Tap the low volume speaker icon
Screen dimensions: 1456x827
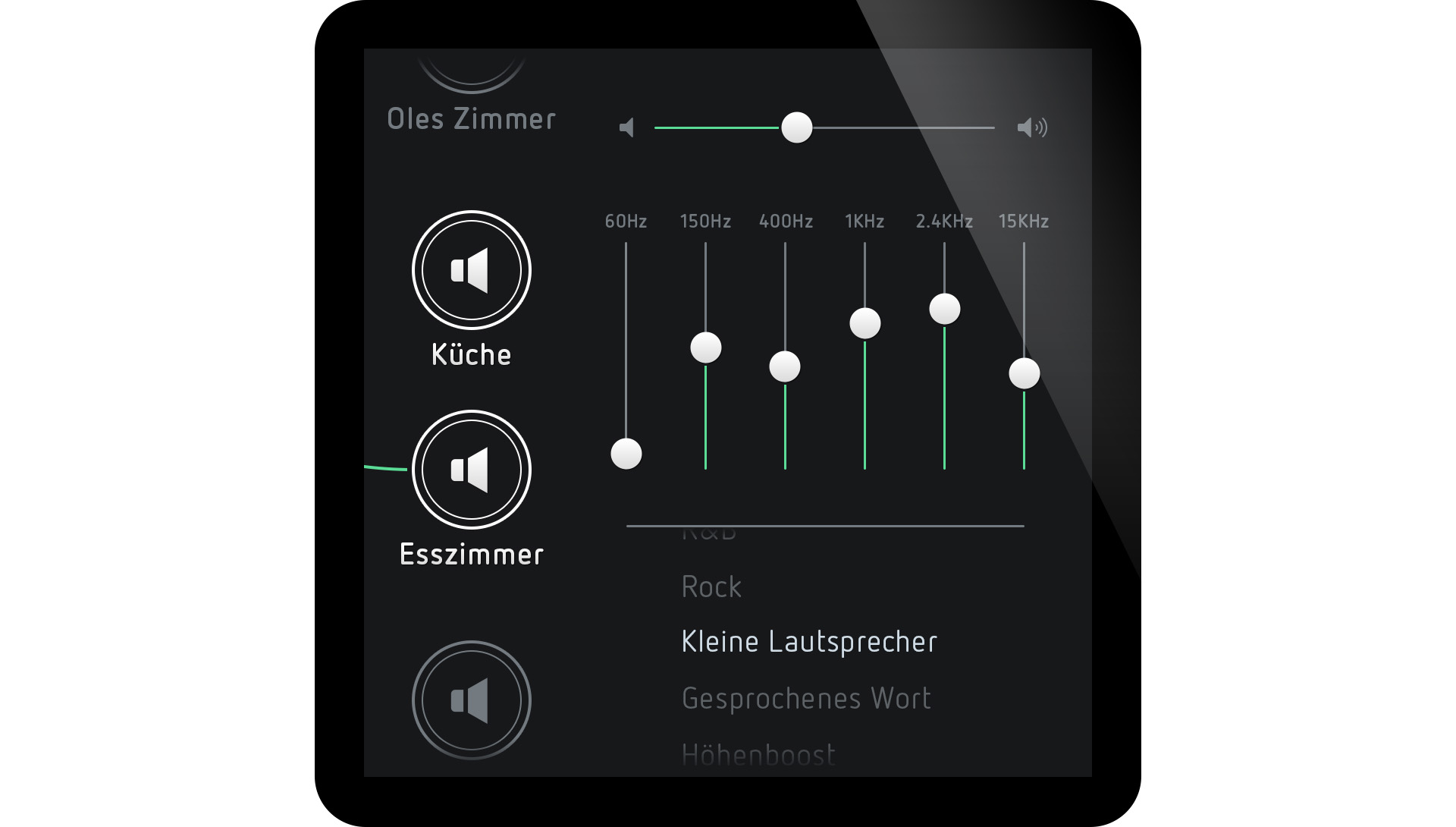coord(626,127)
